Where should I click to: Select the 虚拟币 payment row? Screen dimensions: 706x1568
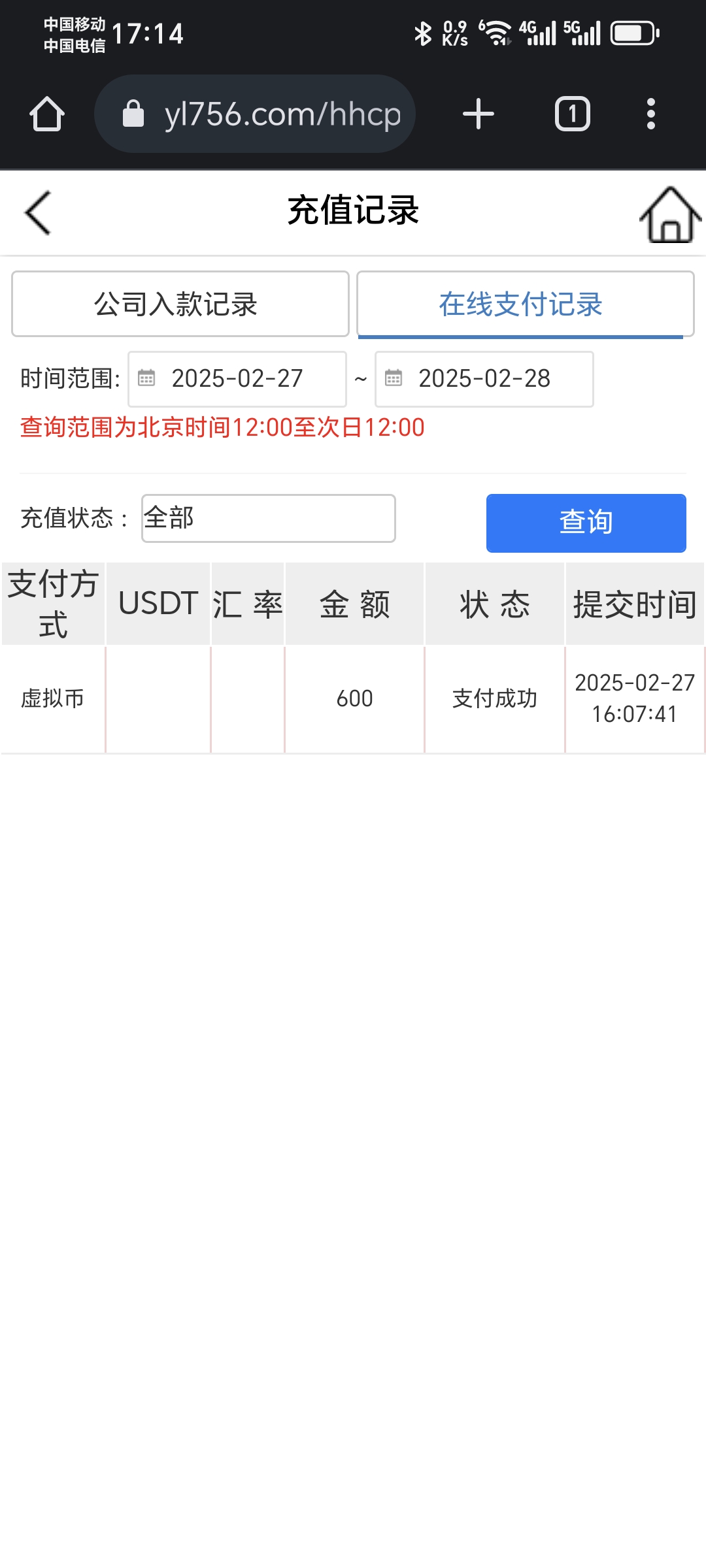[52, 698]
